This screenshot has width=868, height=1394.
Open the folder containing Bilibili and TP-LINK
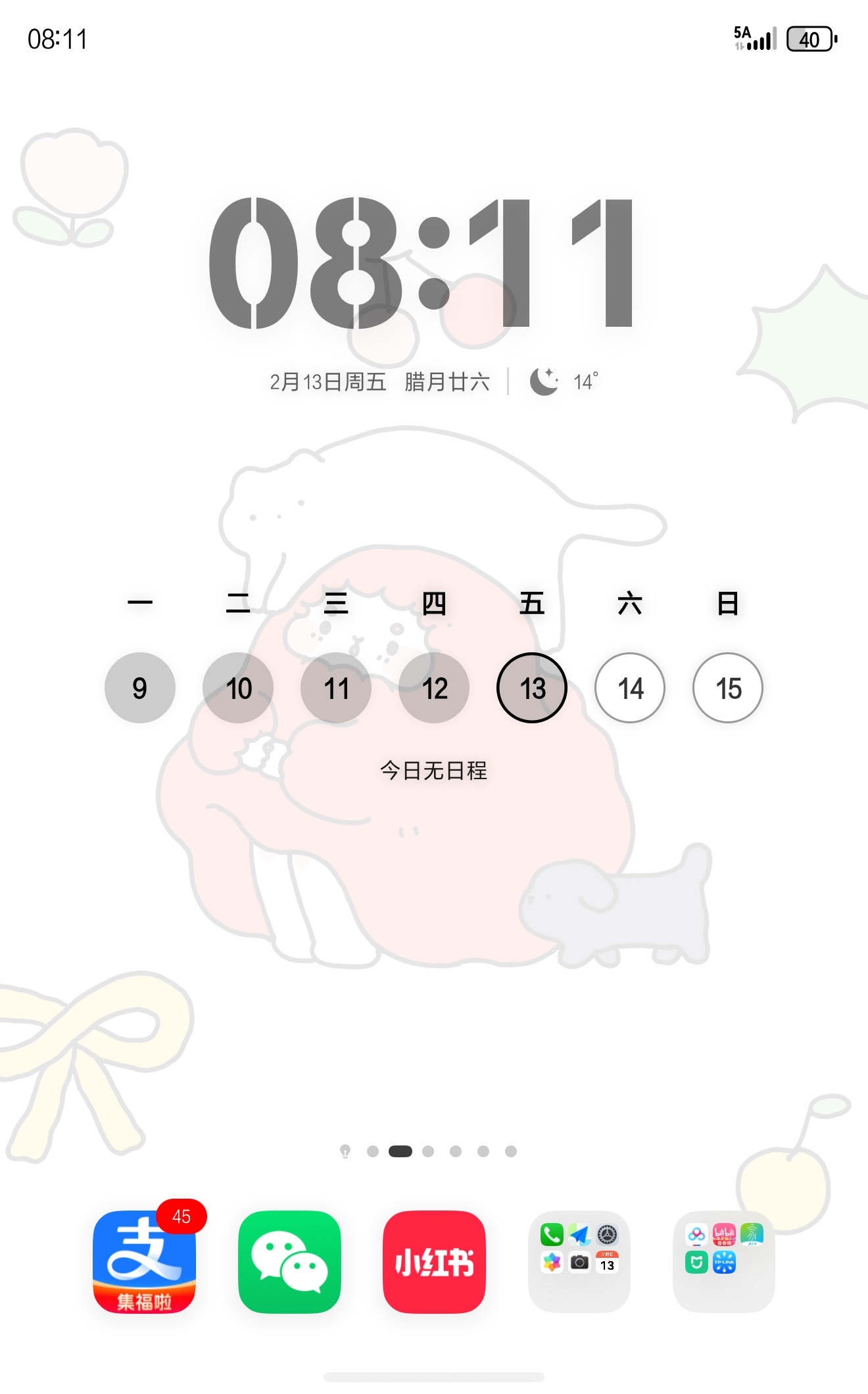click(x=724, y=1261)
